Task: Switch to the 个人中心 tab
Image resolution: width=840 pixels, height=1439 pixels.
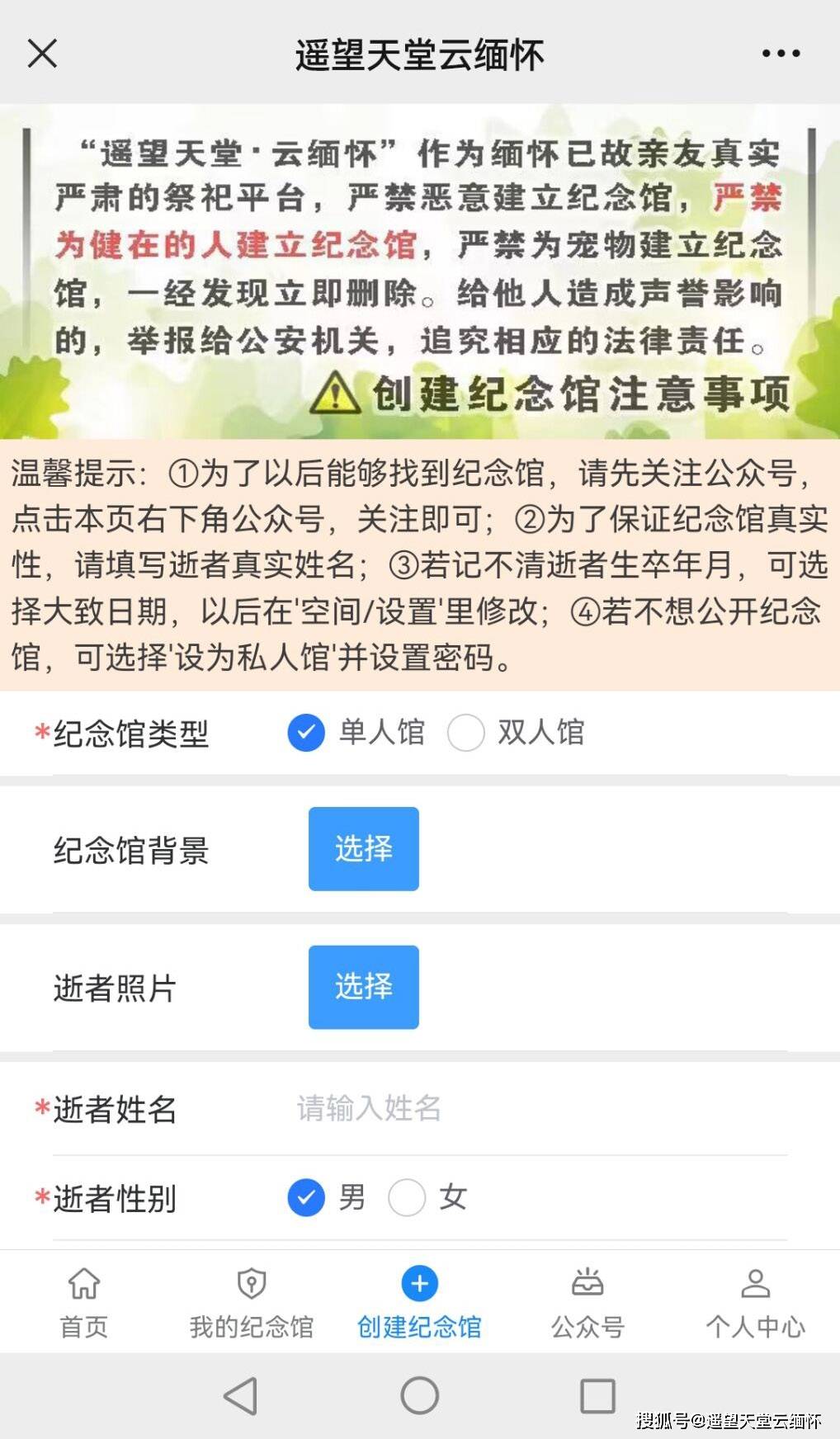Action: point(755,1302)
